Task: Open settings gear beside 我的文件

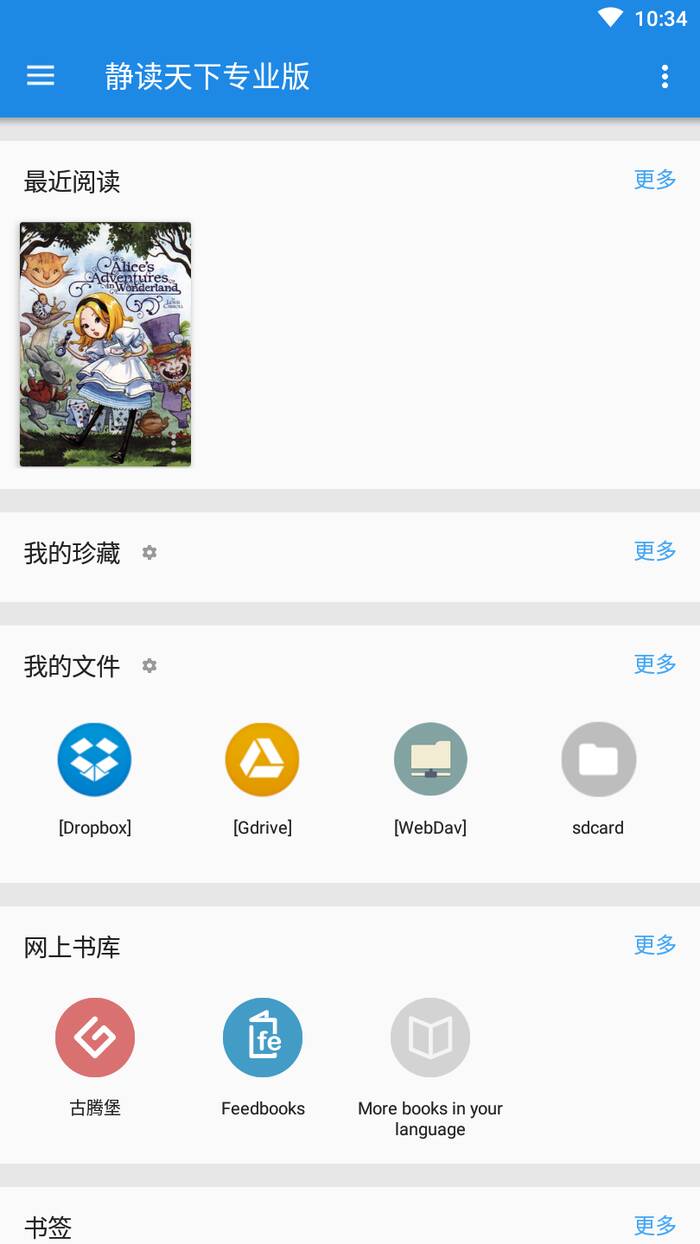Action: tap(149, 665)
